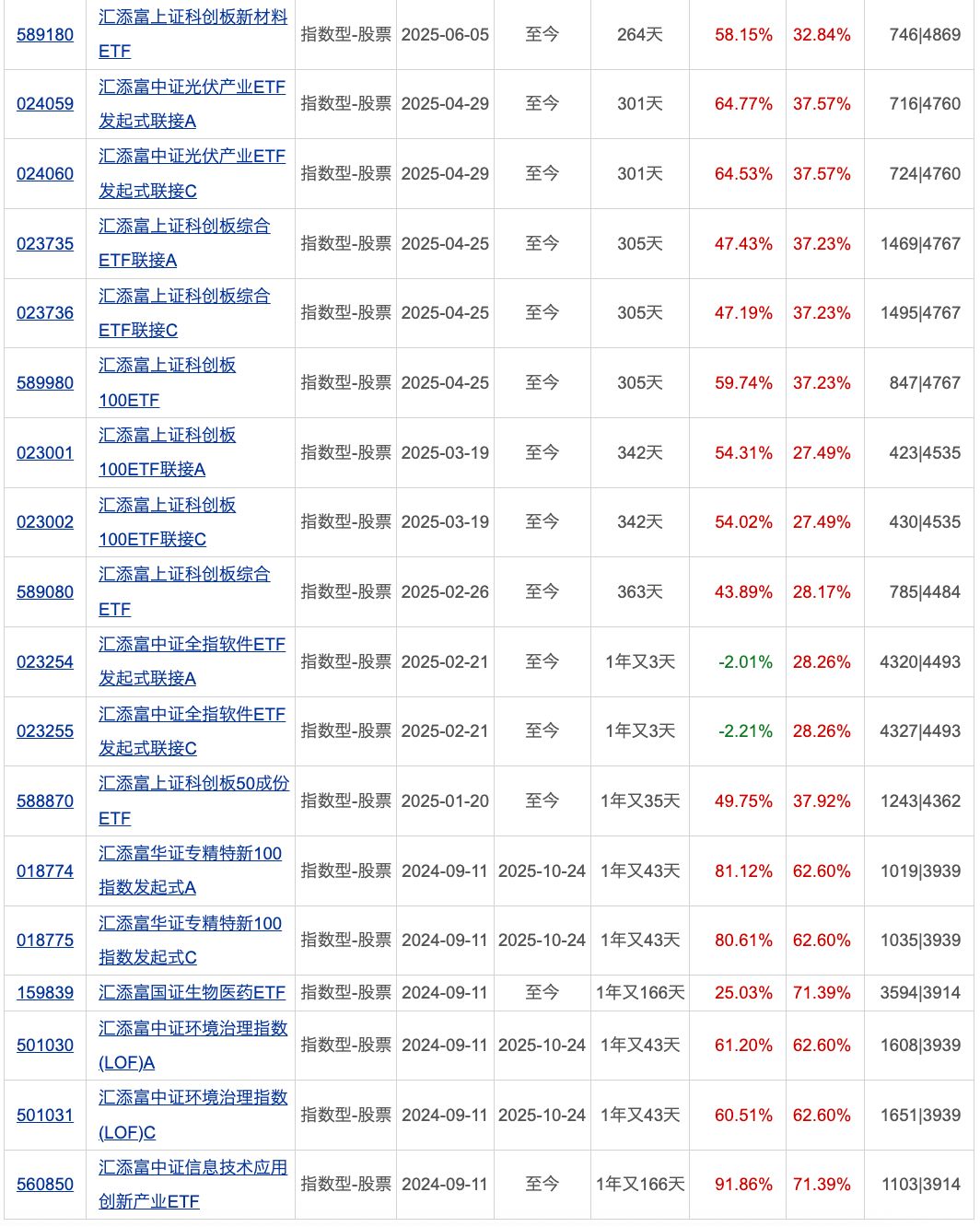Open 汇添富国证生物医药ETF fund link
The height and width of the screenshot is (1227, 980).
[x=192, y=993]
